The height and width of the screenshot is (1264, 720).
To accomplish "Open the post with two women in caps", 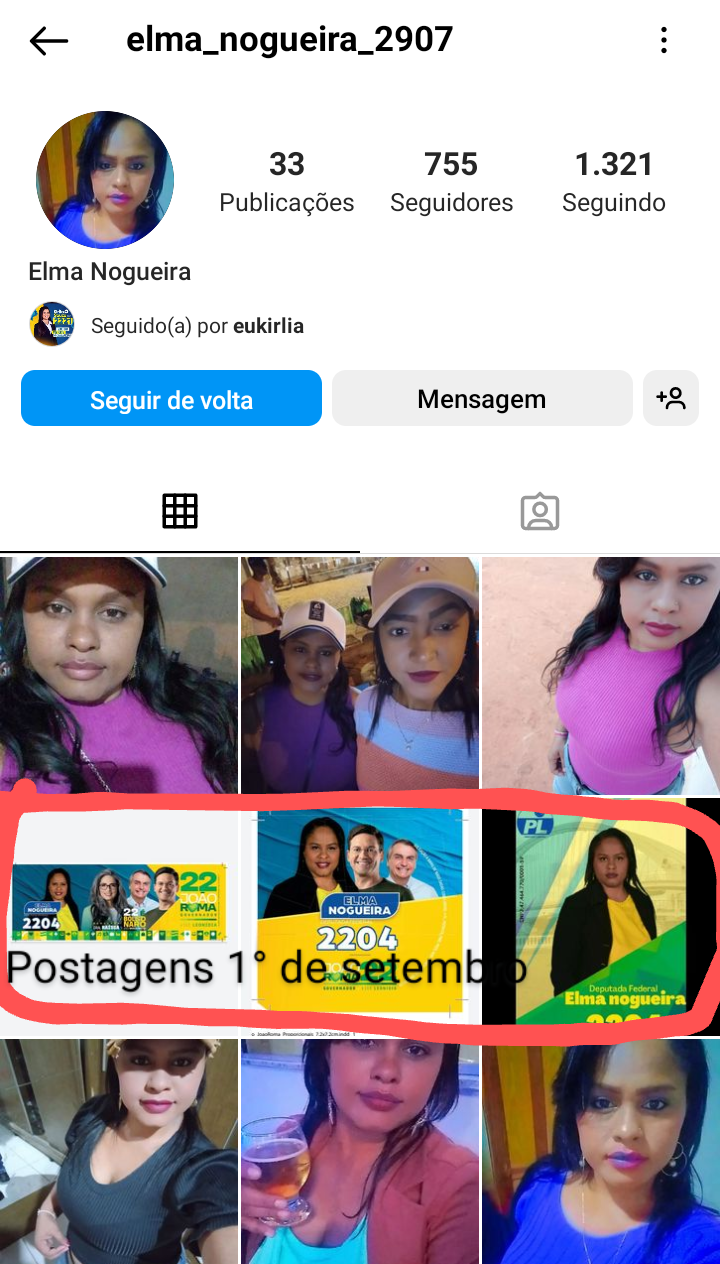I will pos(360,675).
